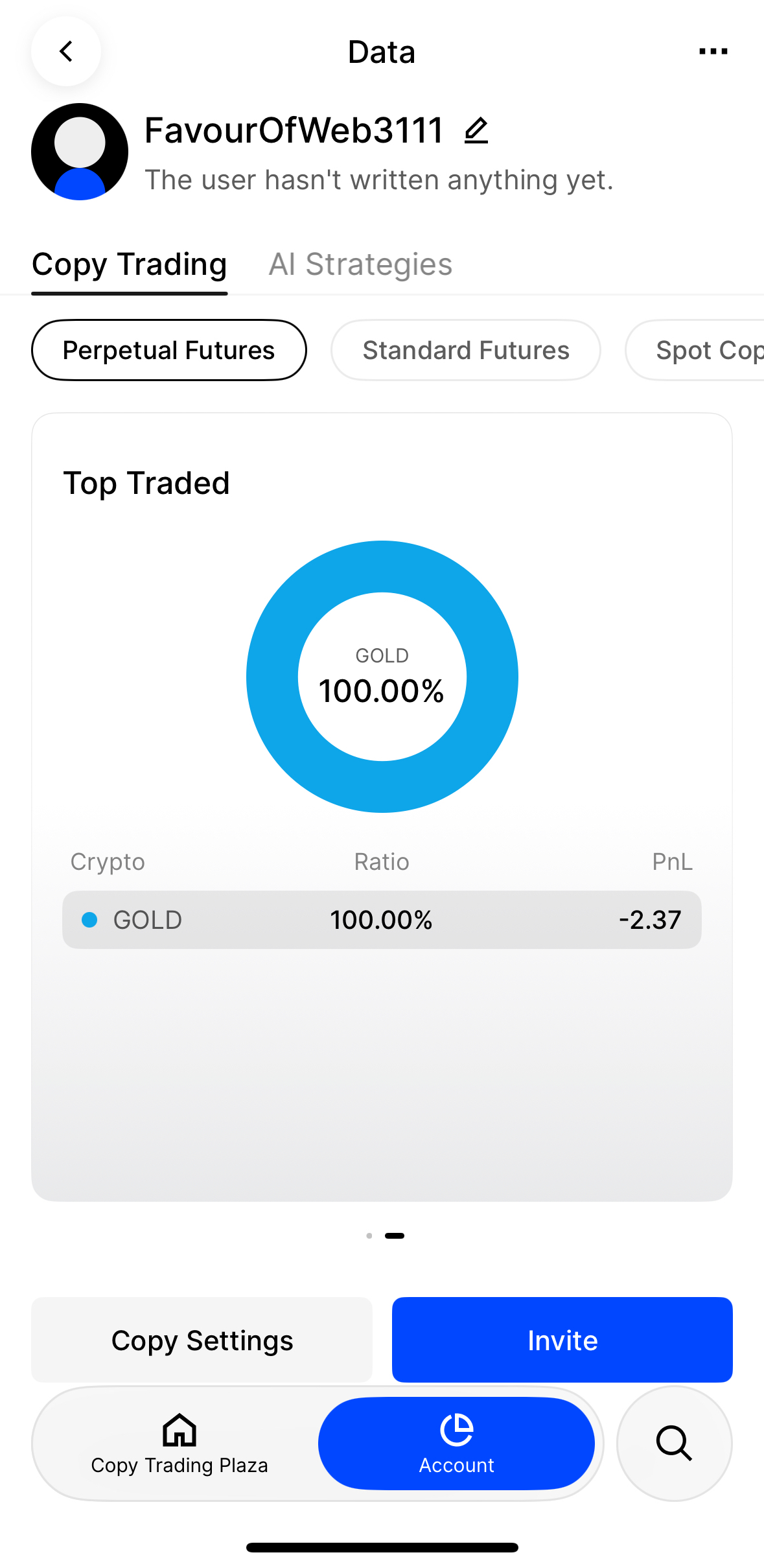Tap the first page indicator dot
Viewport: 764px width, 1568px height.
[x=369, y=1235]
